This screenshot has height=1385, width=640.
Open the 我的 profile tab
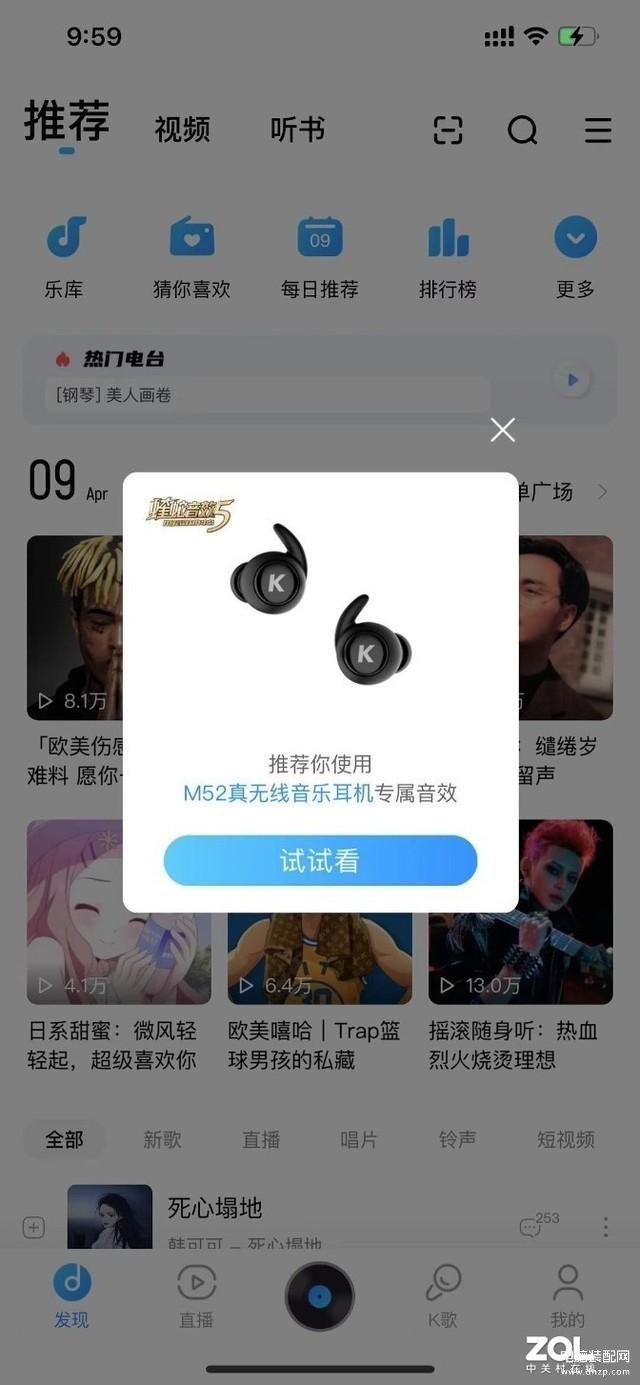pyautogui.click(x=567, y=1296)
